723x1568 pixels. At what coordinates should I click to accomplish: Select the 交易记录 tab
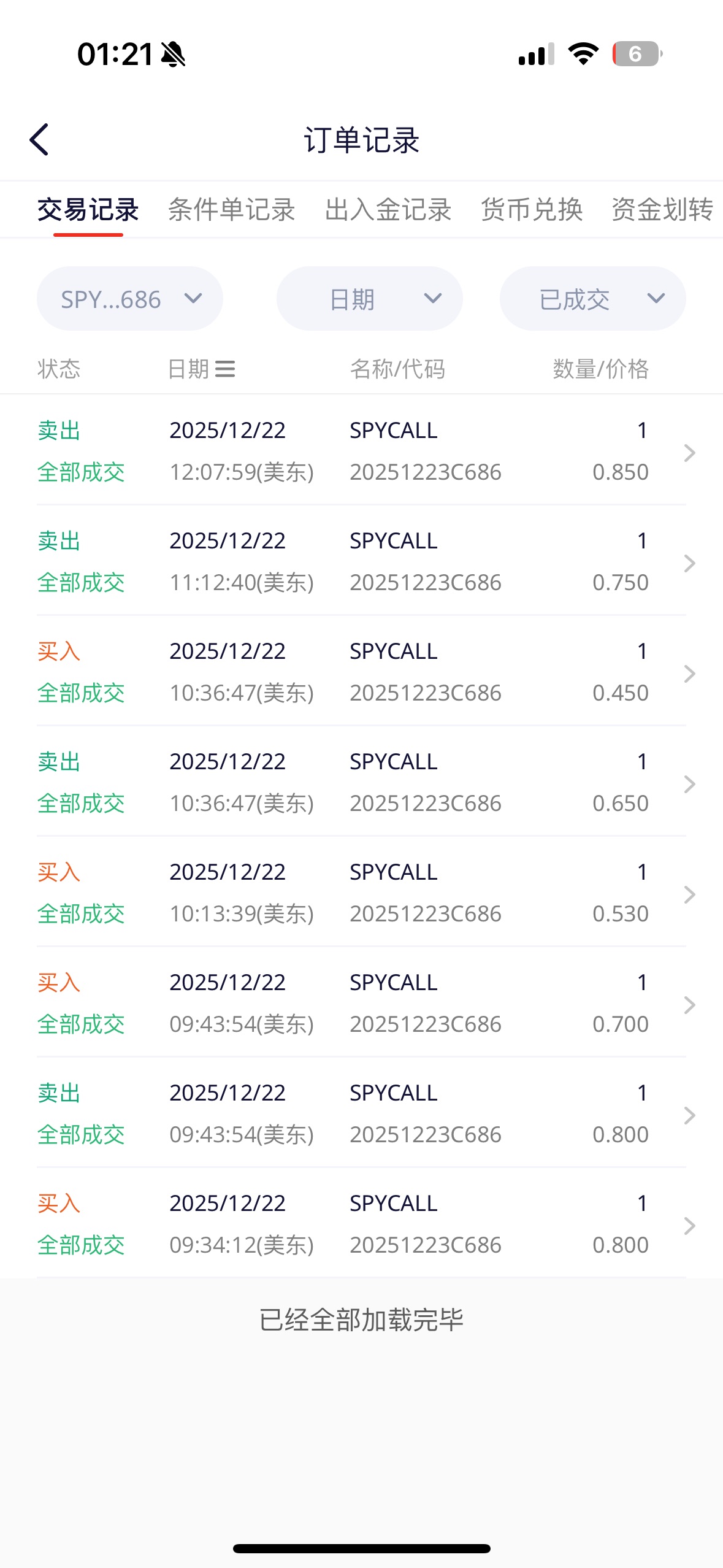coord(88,210)
